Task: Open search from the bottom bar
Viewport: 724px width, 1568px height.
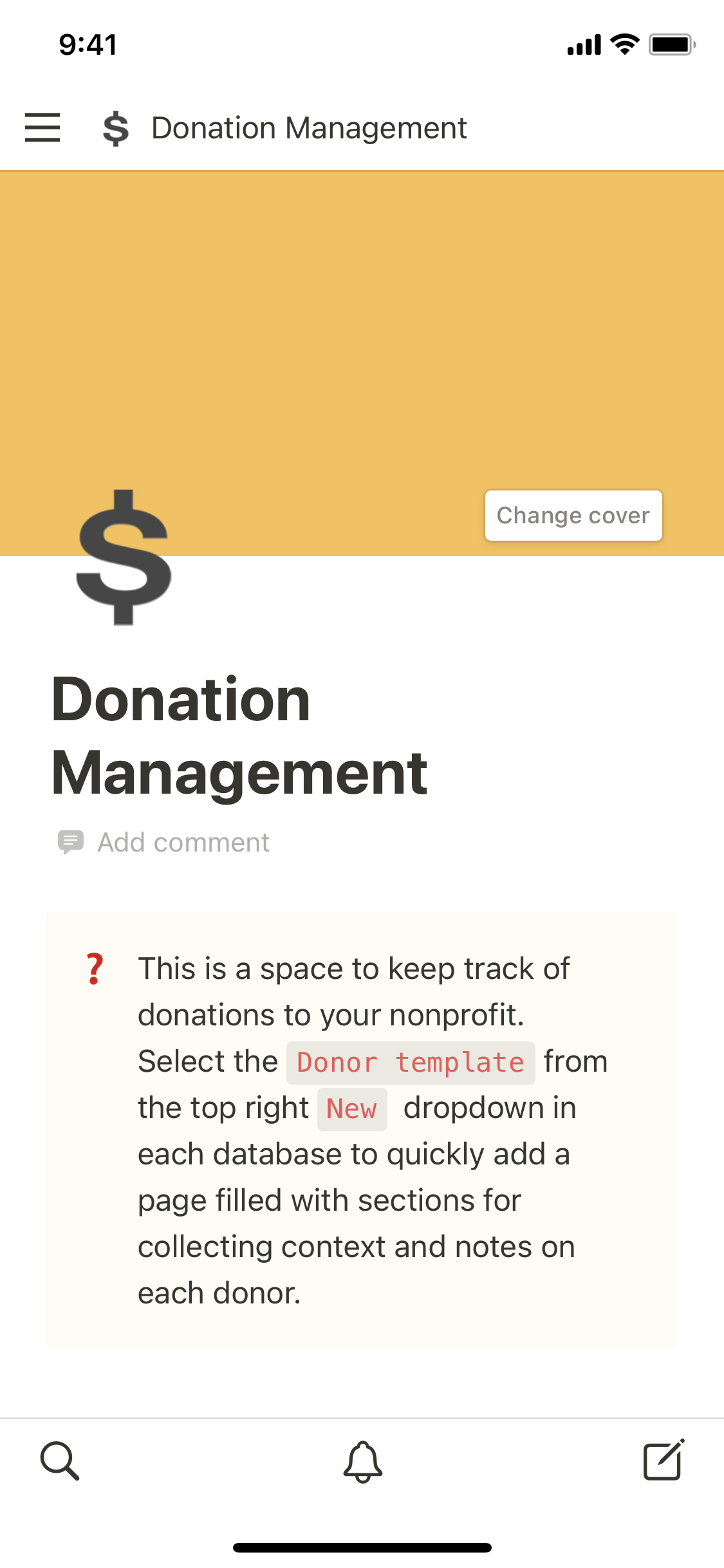Action: 60,1461
